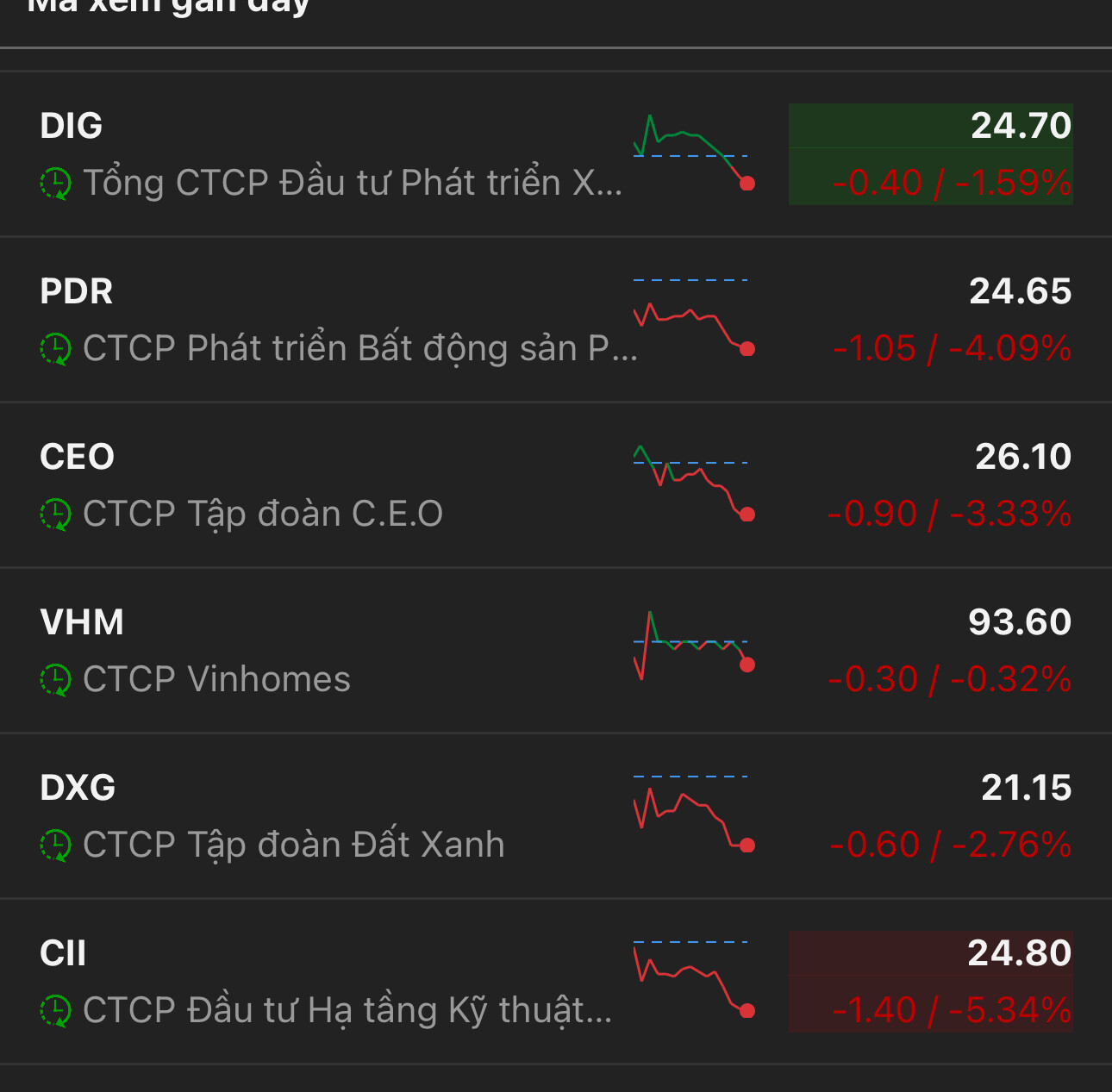
Task: Tap the CII stock row
Action: click(328, 982)
